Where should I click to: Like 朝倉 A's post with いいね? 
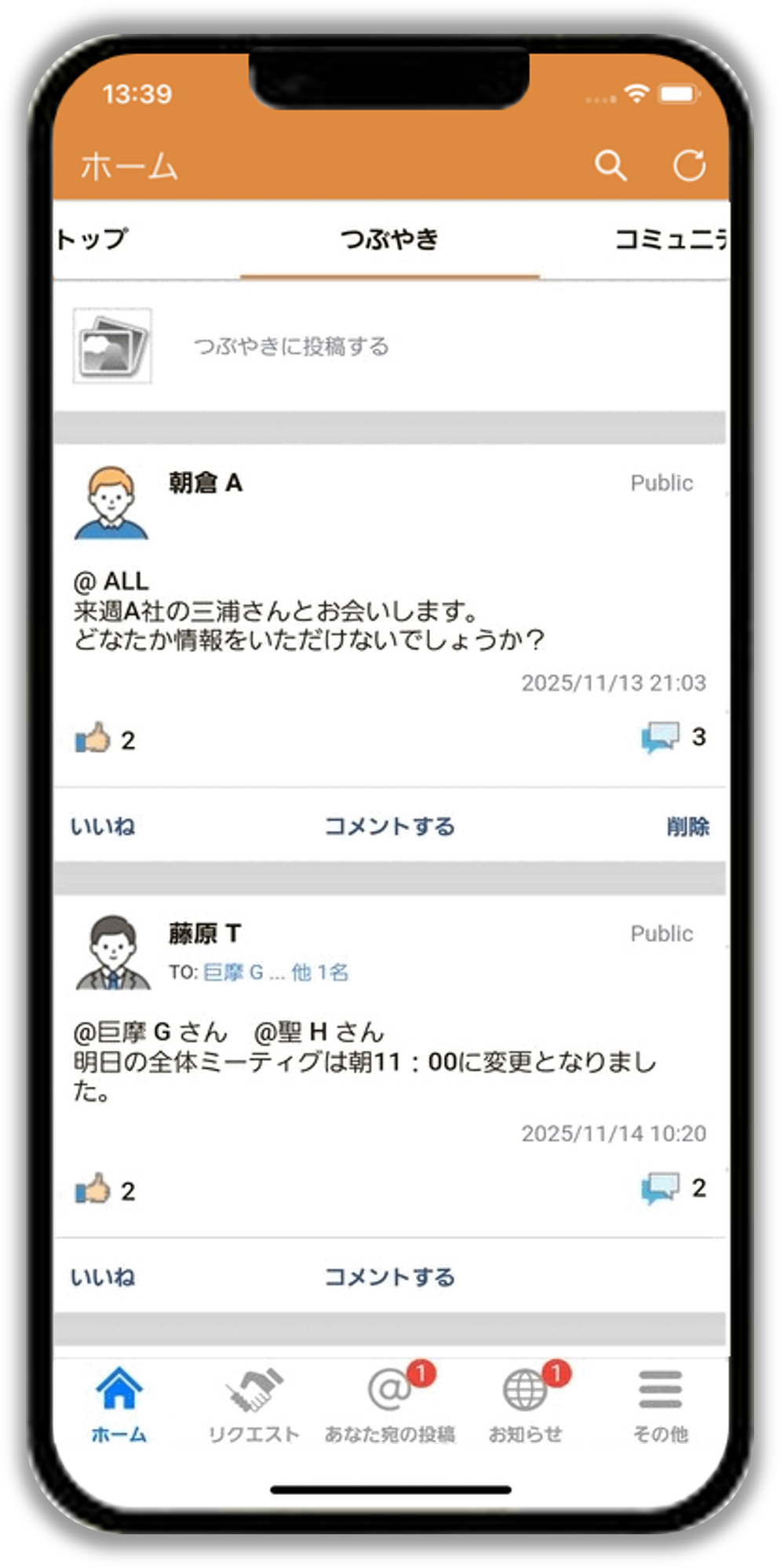click(x=103, y=826)
